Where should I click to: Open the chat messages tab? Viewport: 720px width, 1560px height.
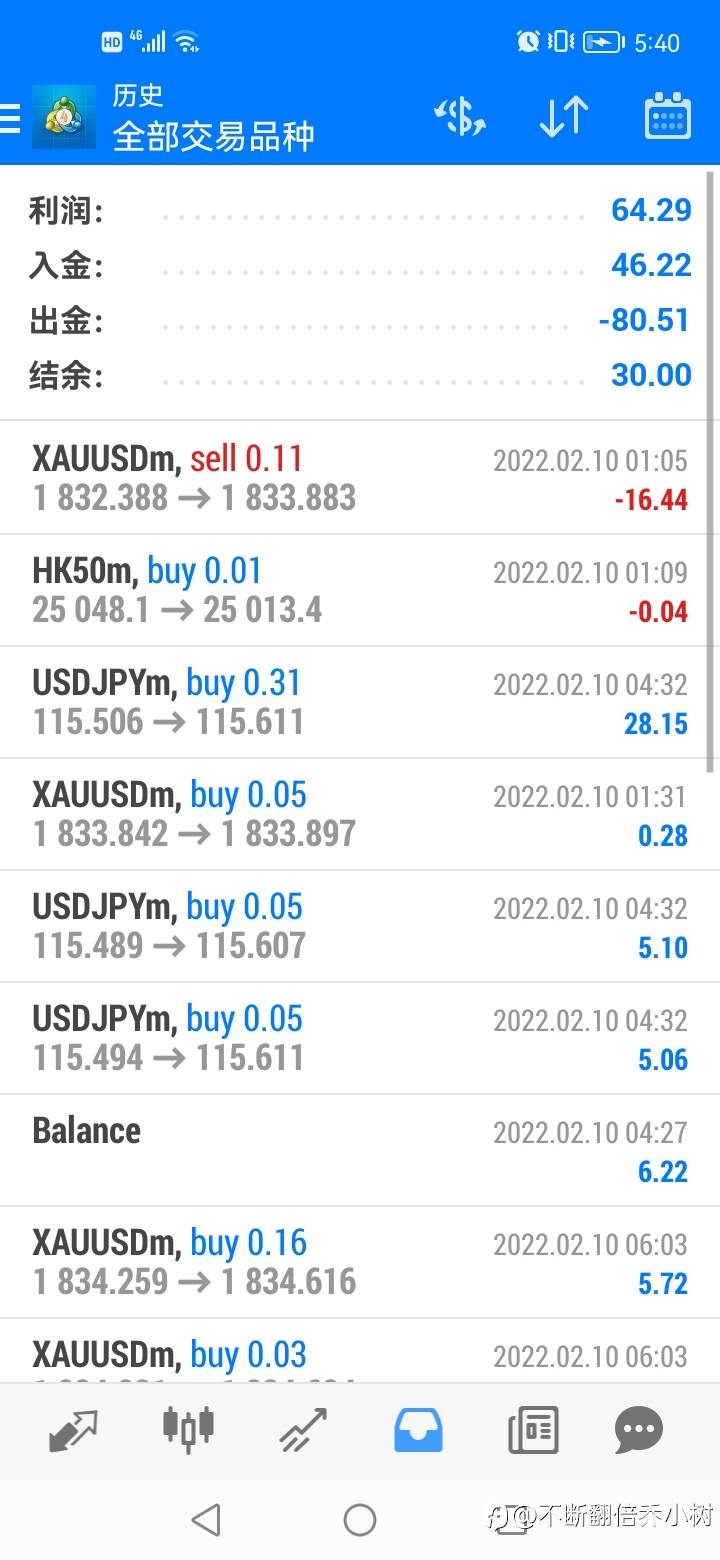(x=639, y=1431)
